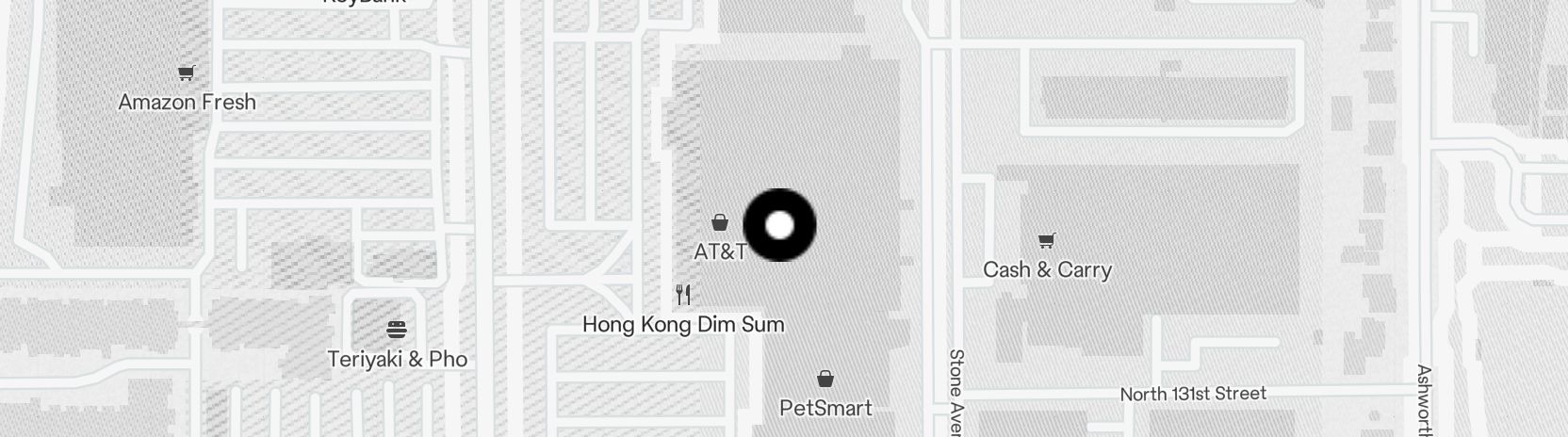Screen dimensions: 1568x437
Task: Tap the black location pin
Action: 779,225
